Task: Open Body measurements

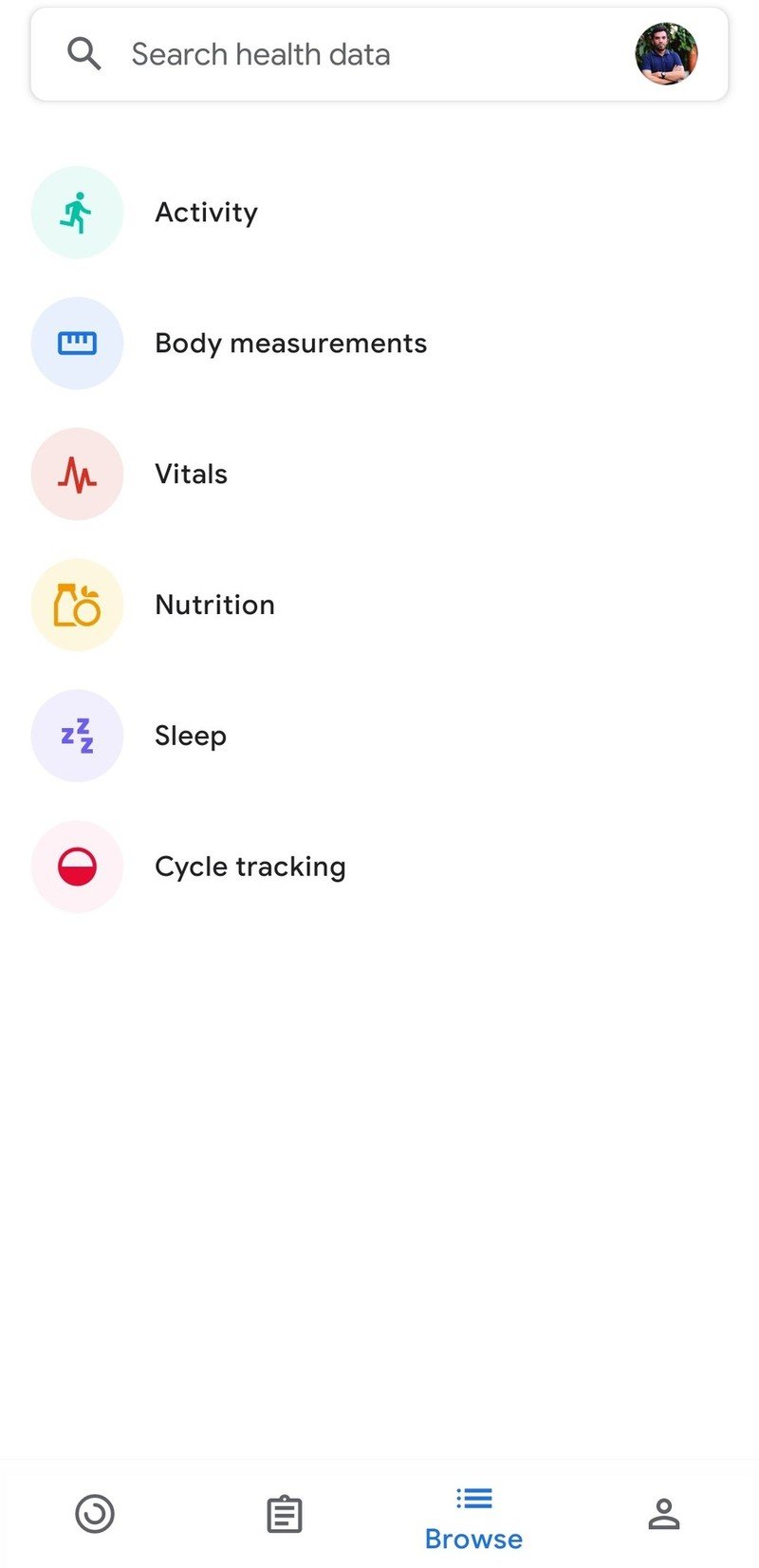Action: point(290,344)
